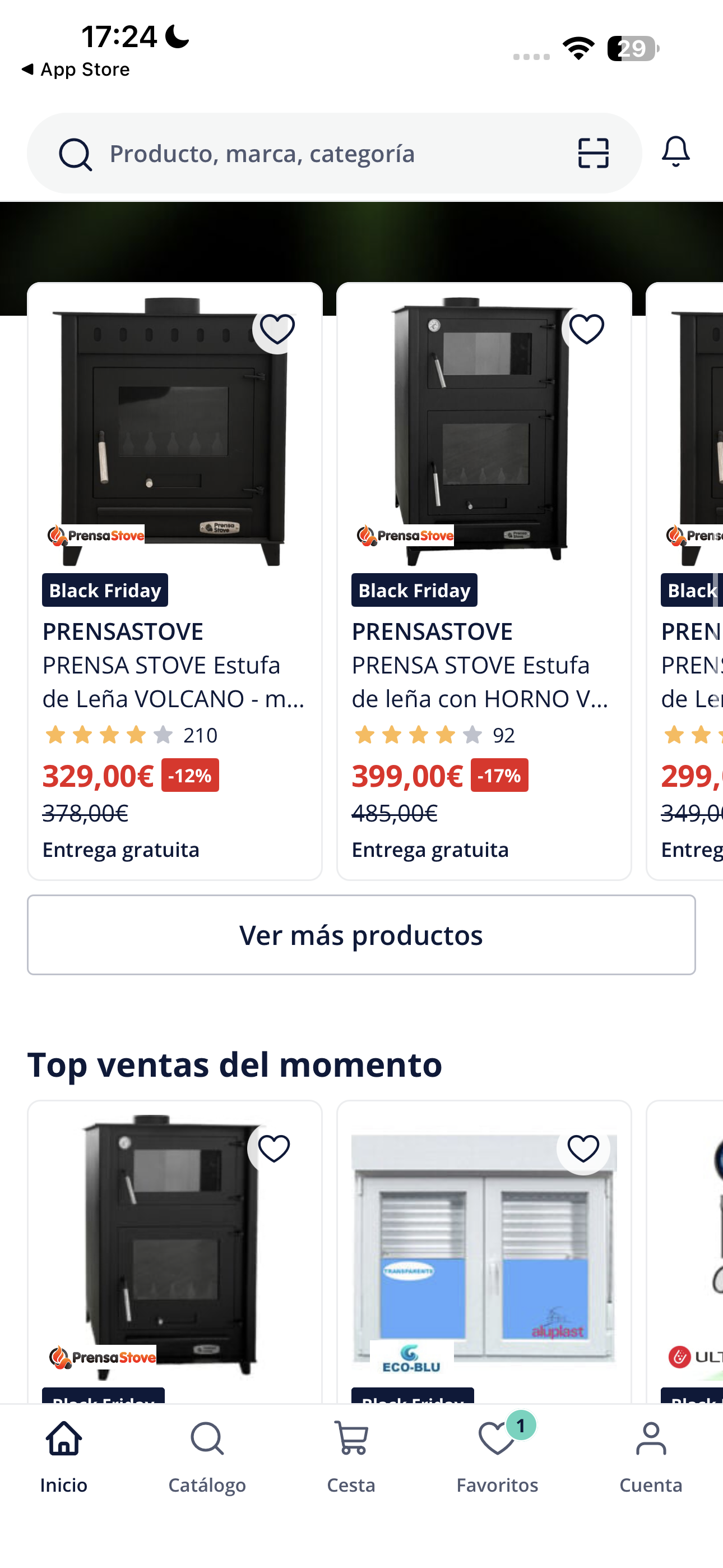Open the PRENSASTOVE brand name
Viewport: 723px width, 1568px height.
[123, 631]
